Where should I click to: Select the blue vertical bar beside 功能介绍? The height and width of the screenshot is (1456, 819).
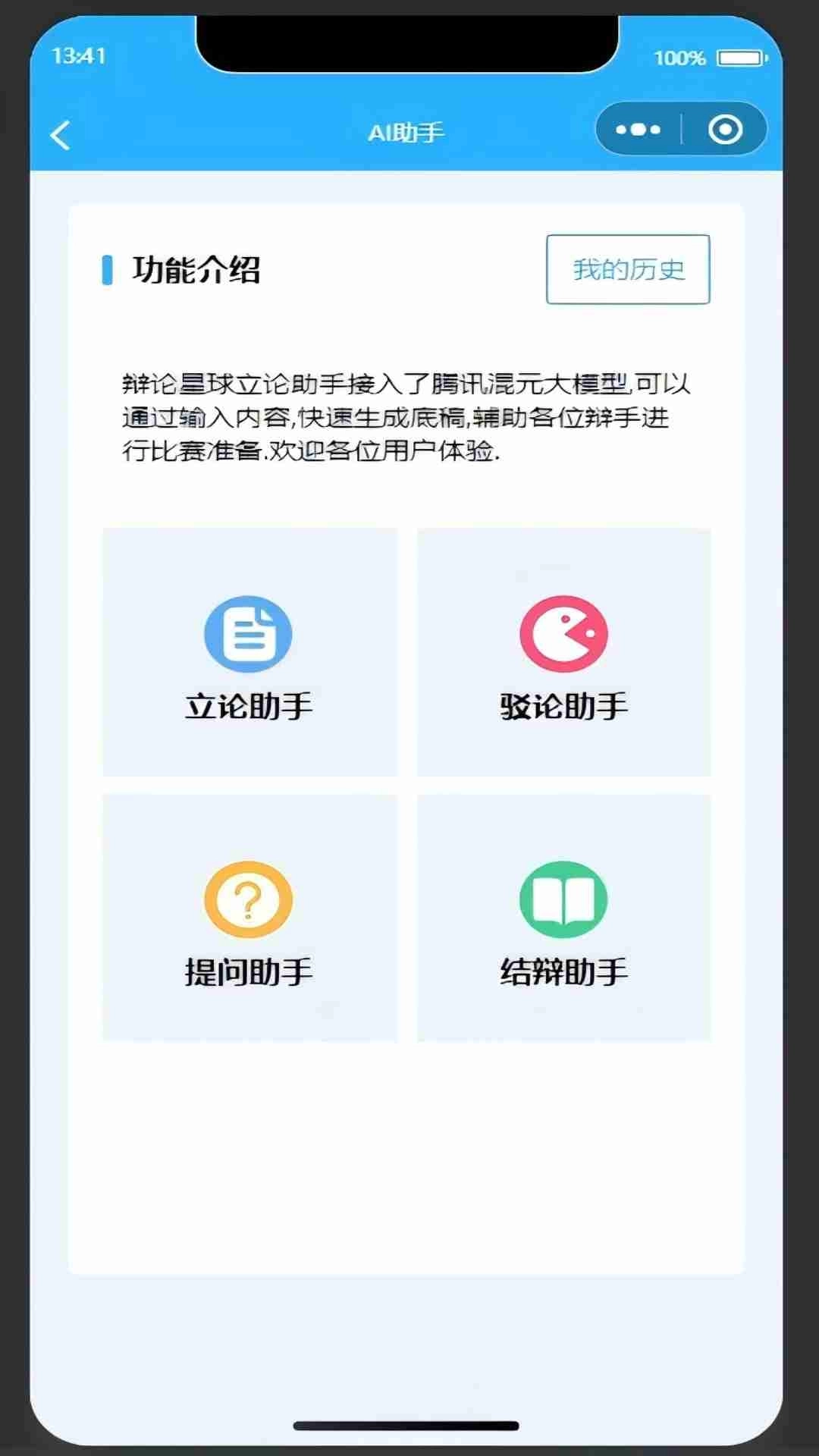pyautogui.click(x=108, y=269)
